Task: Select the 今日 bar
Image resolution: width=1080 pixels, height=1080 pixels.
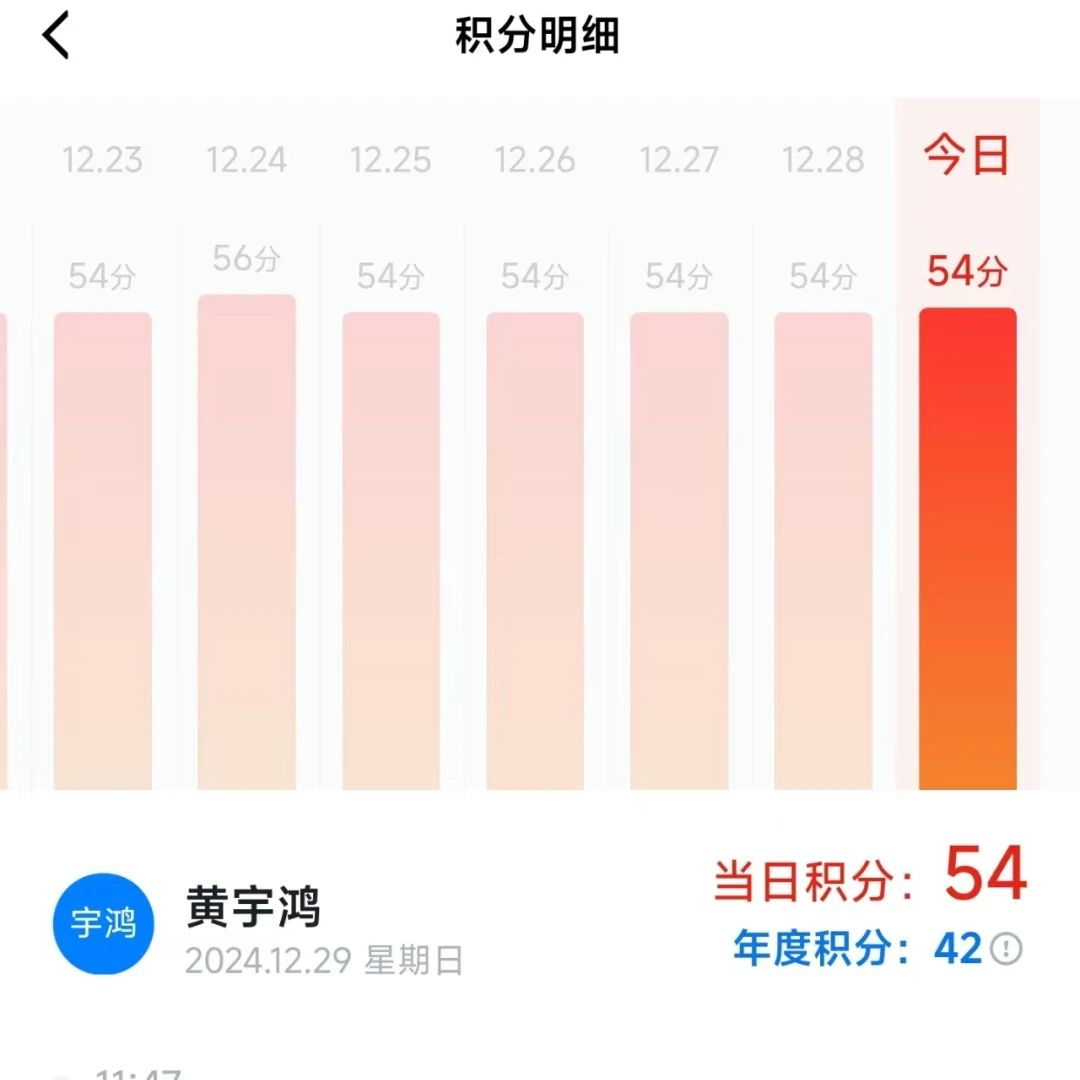Action: click(967, 548)
